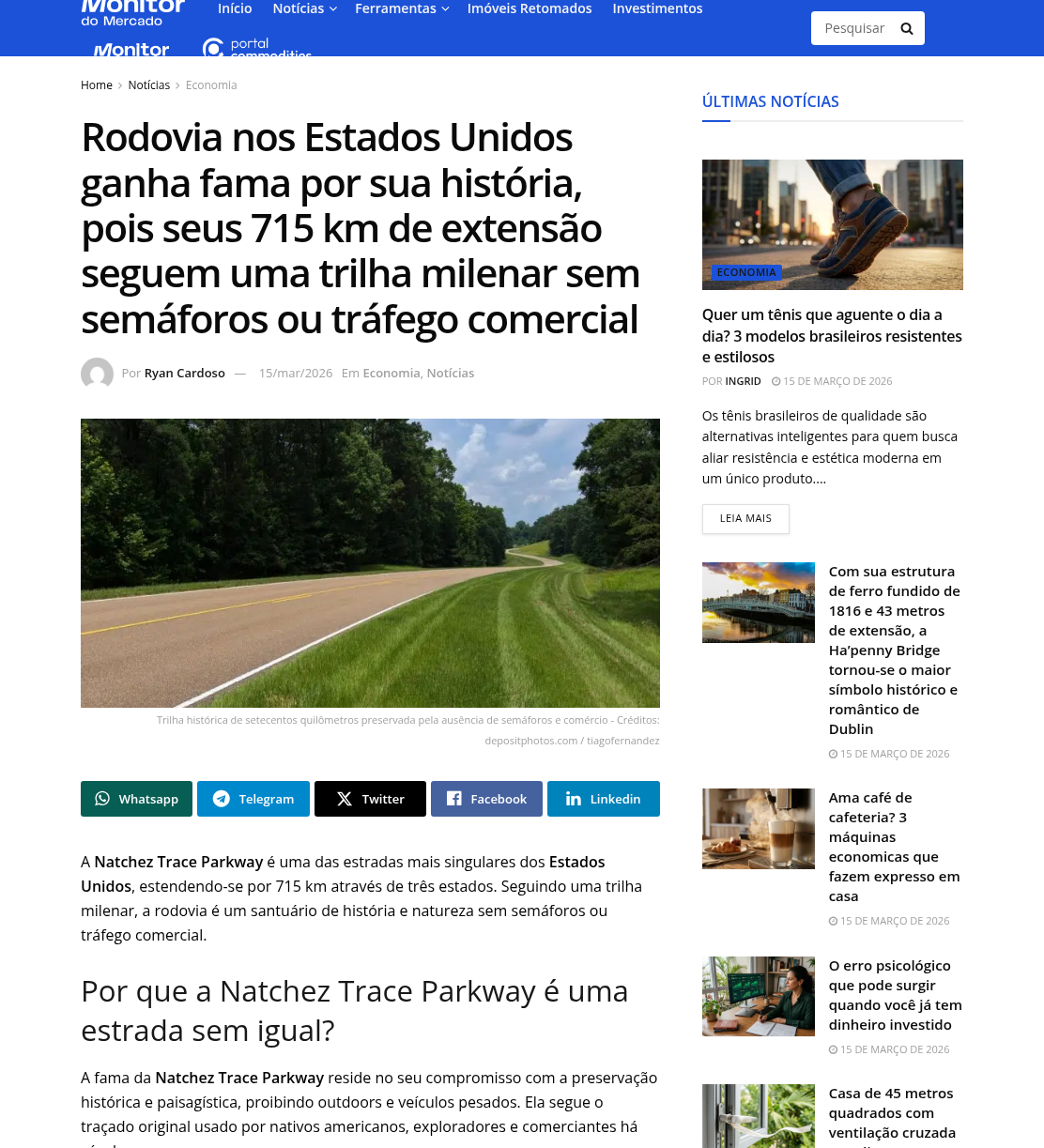Share article on Twitter
Viewport: 1044px width, 1148px height.
click(x=370, y=799)
